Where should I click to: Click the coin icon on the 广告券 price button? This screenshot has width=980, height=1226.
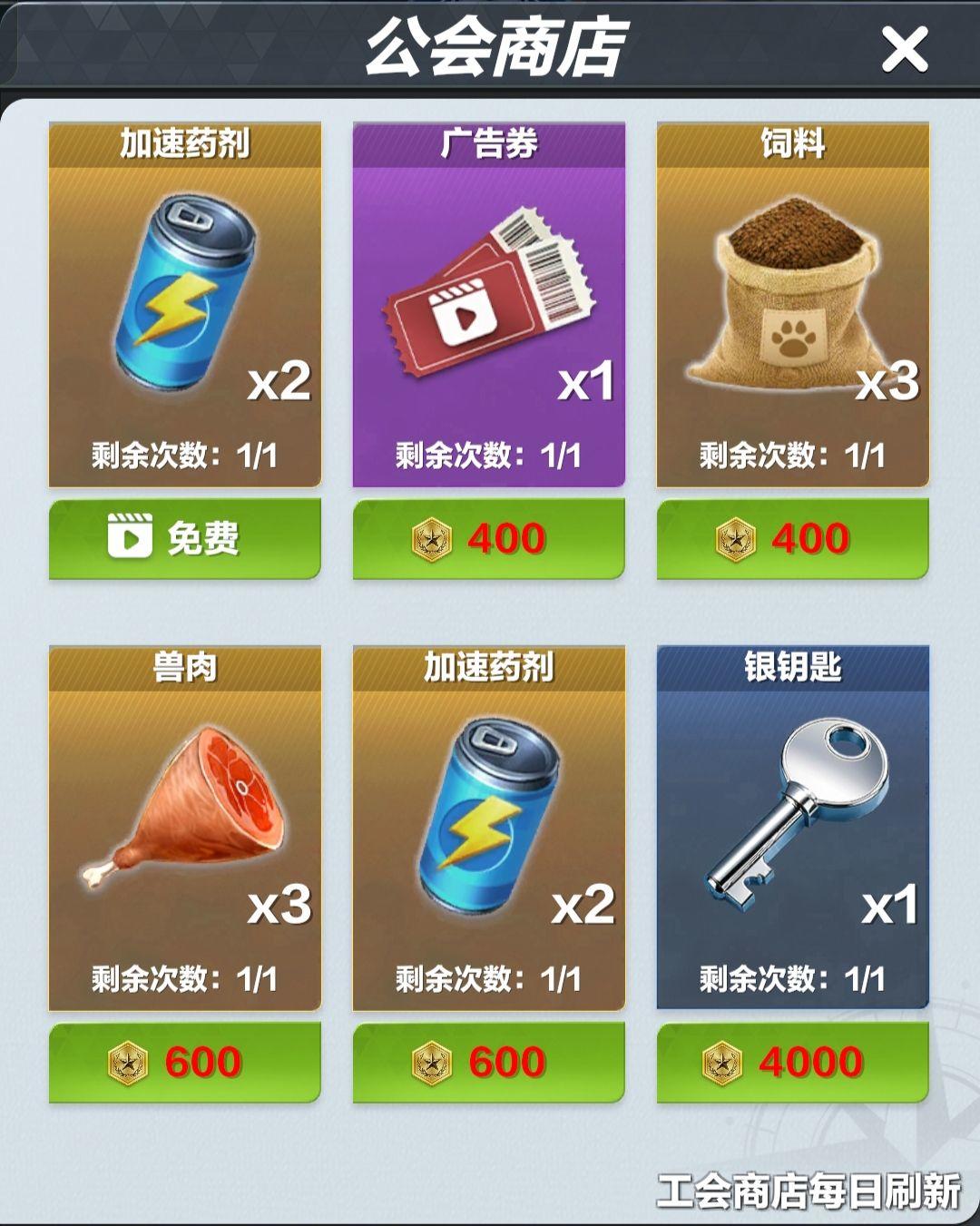pyautogui.click(x=432, y=537)
